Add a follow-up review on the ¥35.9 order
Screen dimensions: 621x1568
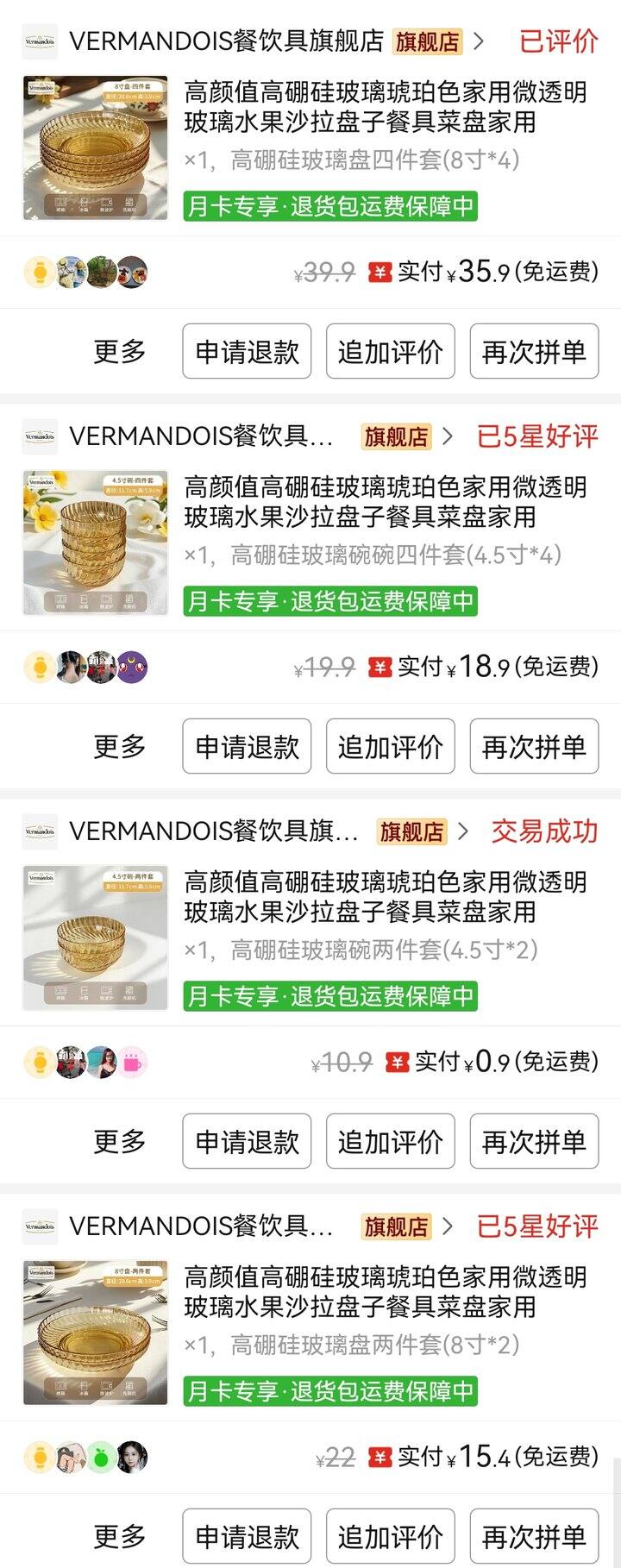390,352
